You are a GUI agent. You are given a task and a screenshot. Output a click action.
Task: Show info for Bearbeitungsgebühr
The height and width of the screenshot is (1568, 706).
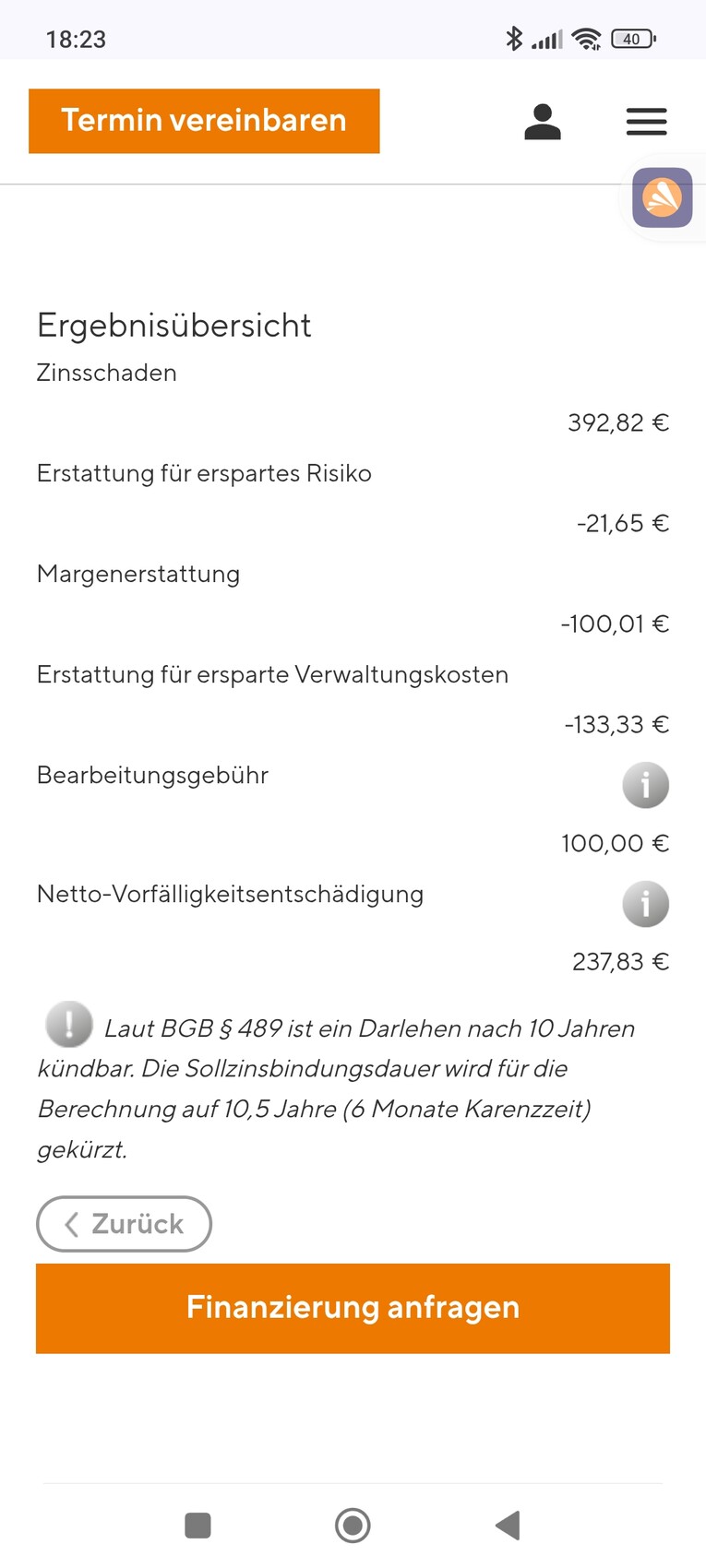[645, 786]
